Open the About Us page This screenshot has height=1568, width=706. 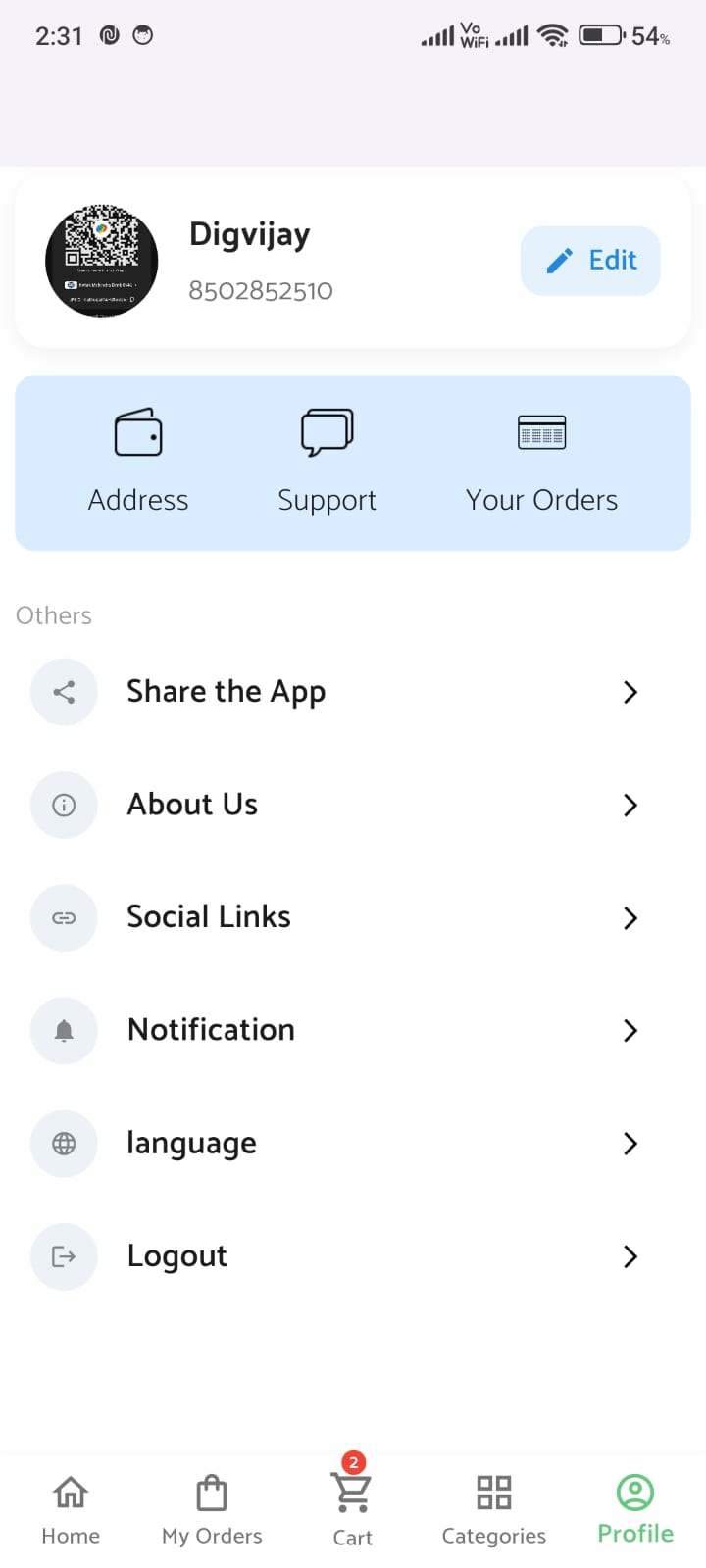(x=333, y=805)
